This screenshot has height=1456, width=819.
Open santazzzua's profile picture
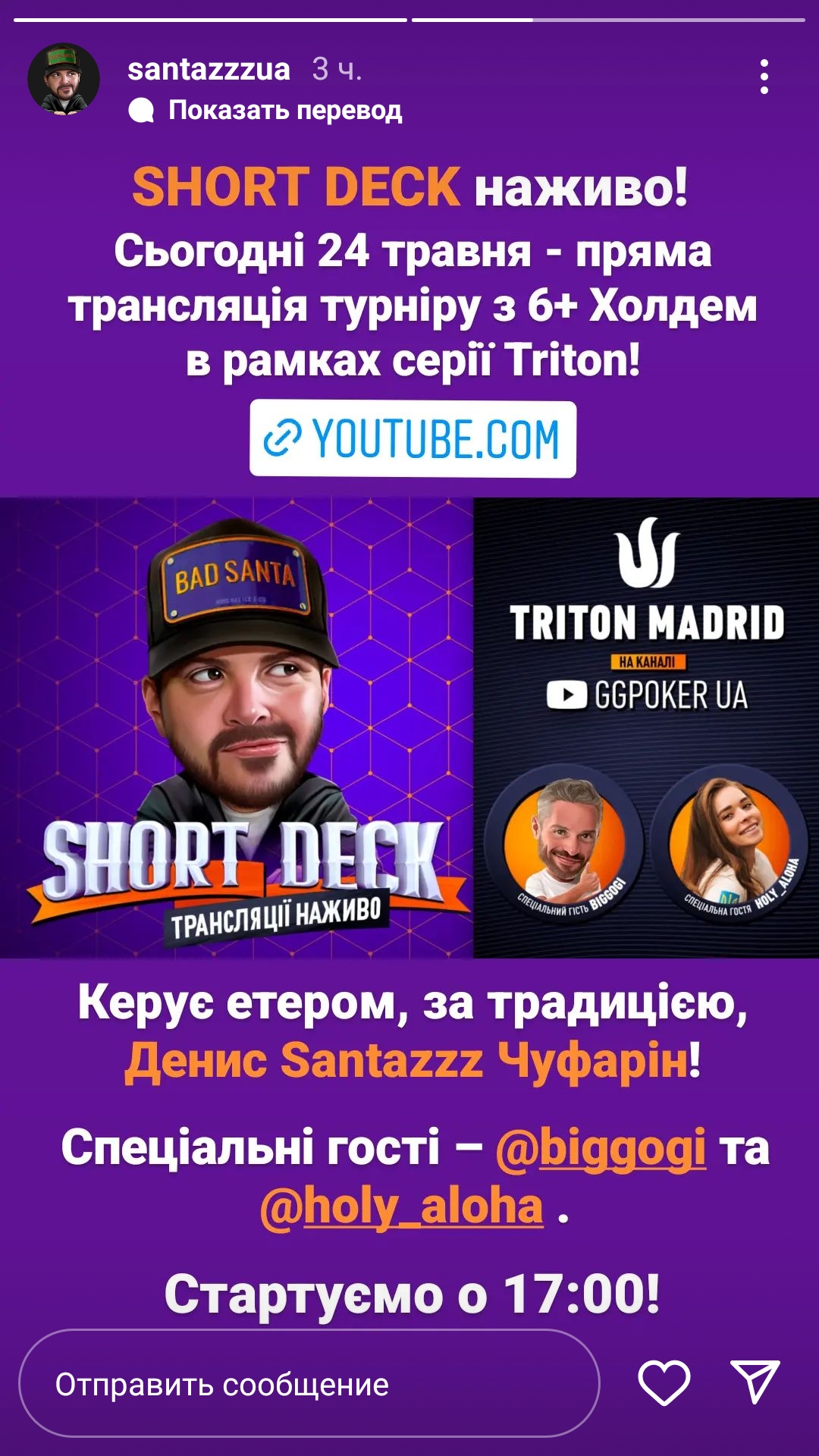pos(64,78)
